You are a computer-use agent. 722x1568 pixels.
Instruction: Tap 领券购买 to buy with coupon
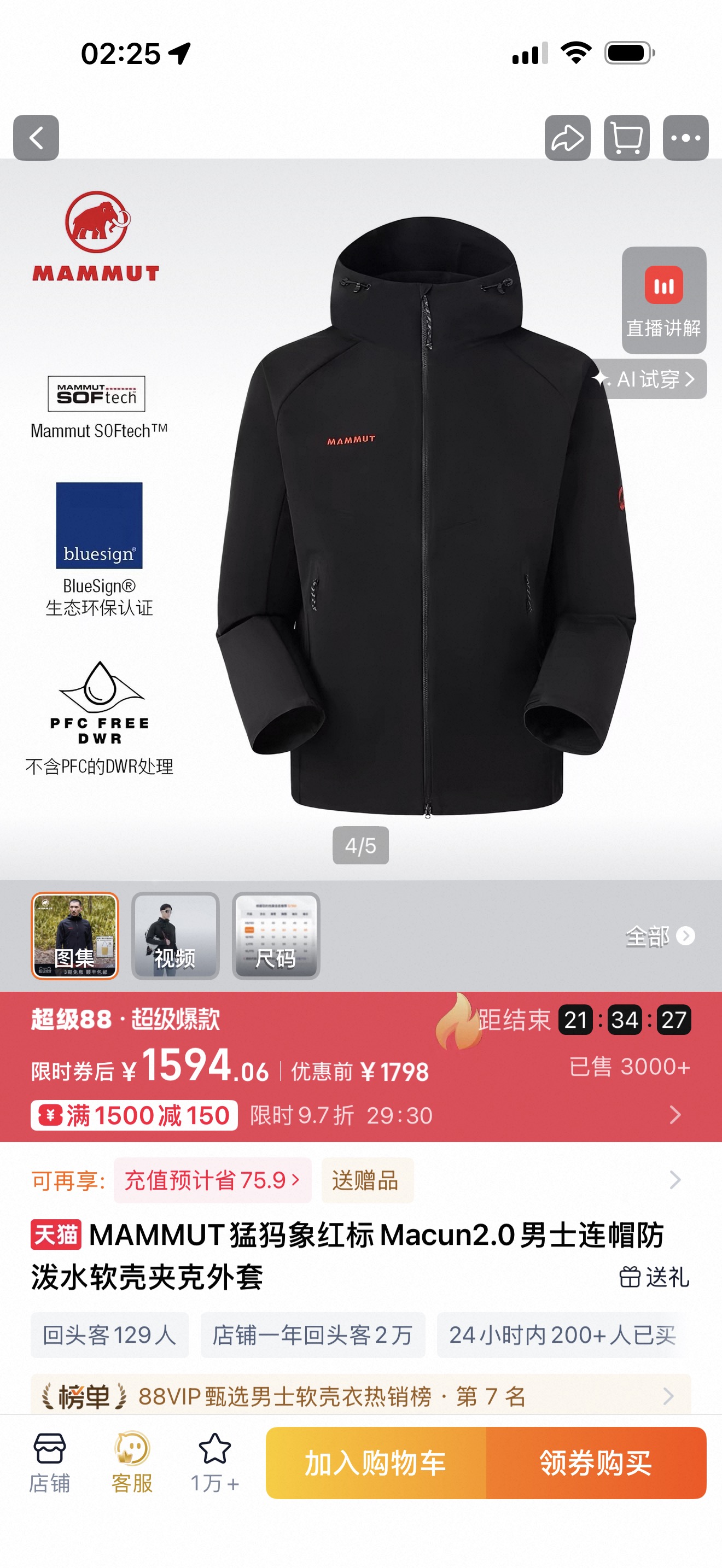click(x=596, y=1462)
